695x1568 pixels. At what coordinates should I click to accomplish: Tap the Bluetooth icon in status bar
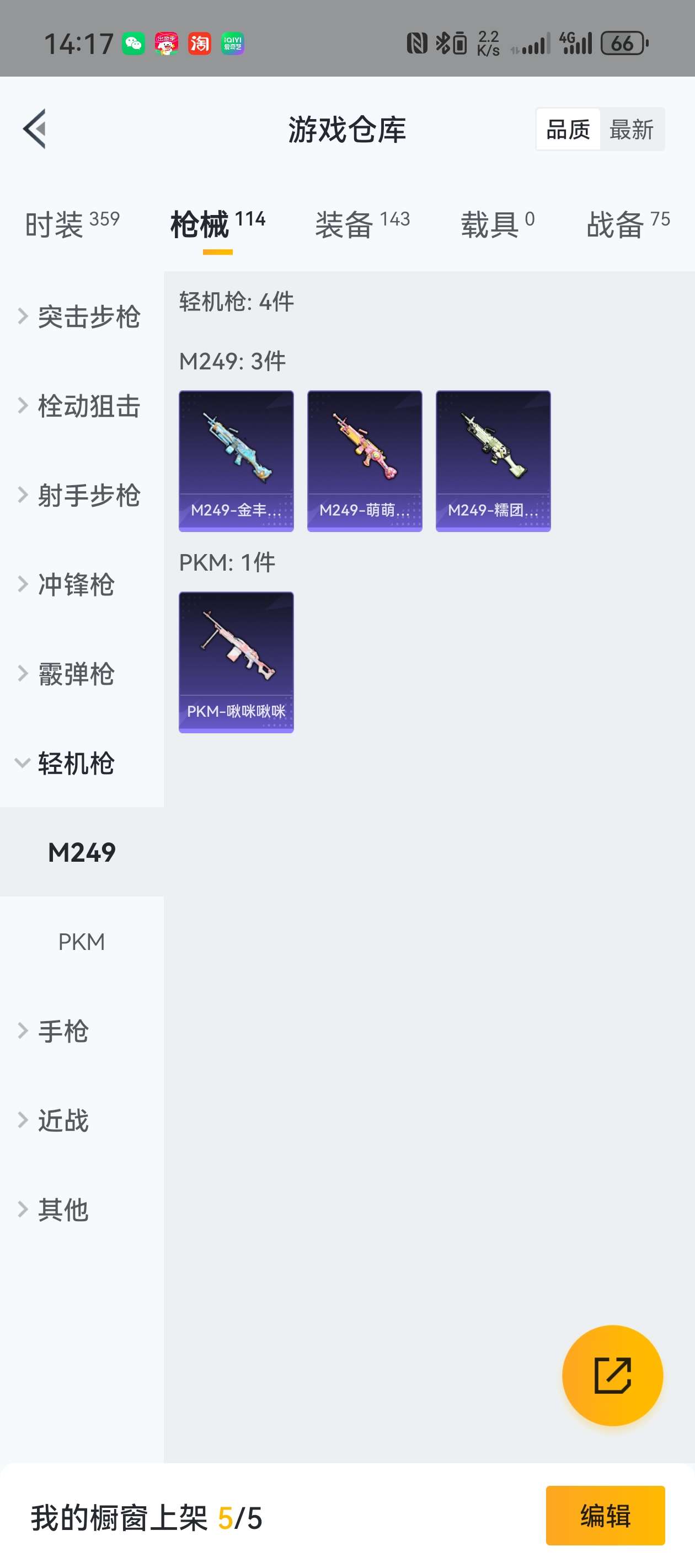pos(442,41)
